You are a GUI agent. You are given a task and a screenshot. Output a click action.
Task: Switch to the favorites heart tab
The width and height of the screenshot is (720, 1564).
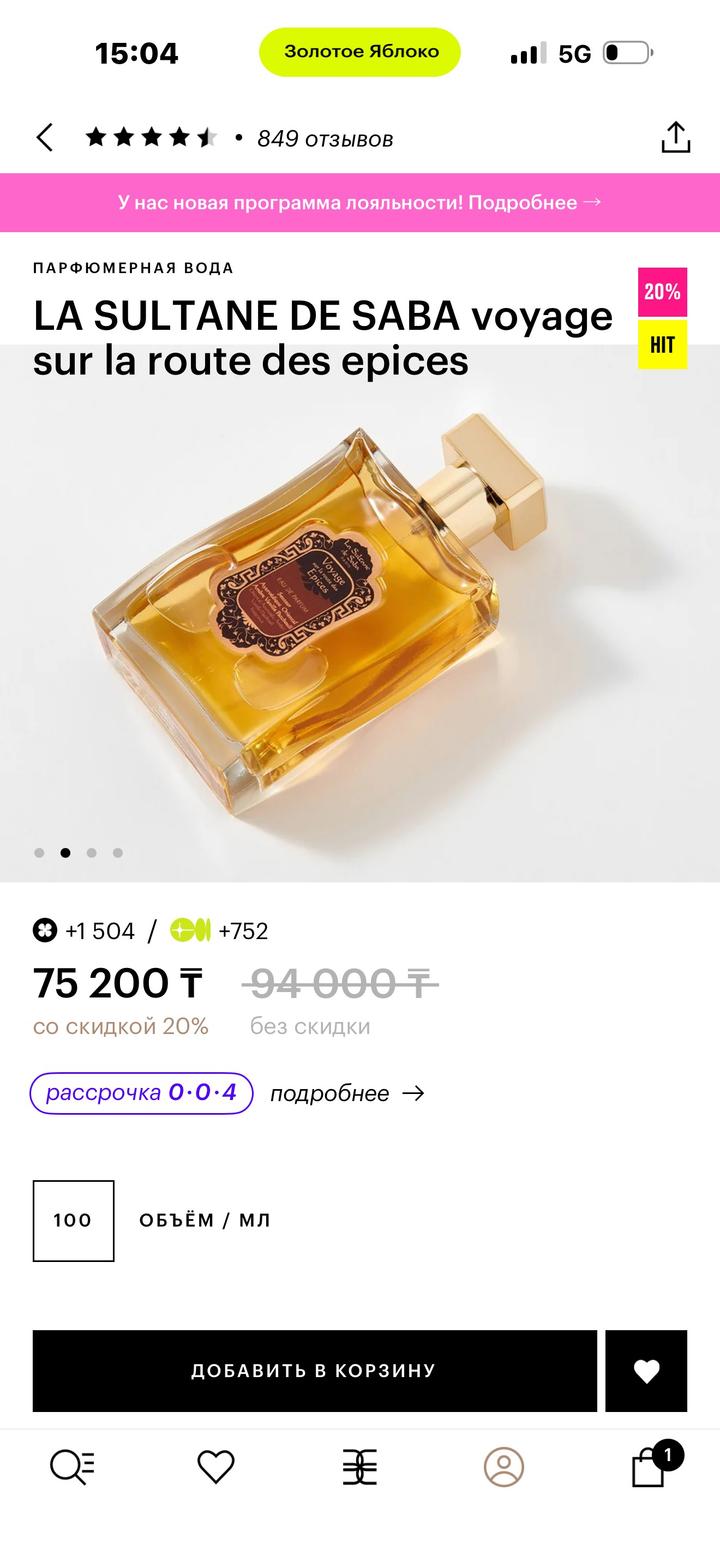pyautogui.click(x=216, y=1467)
